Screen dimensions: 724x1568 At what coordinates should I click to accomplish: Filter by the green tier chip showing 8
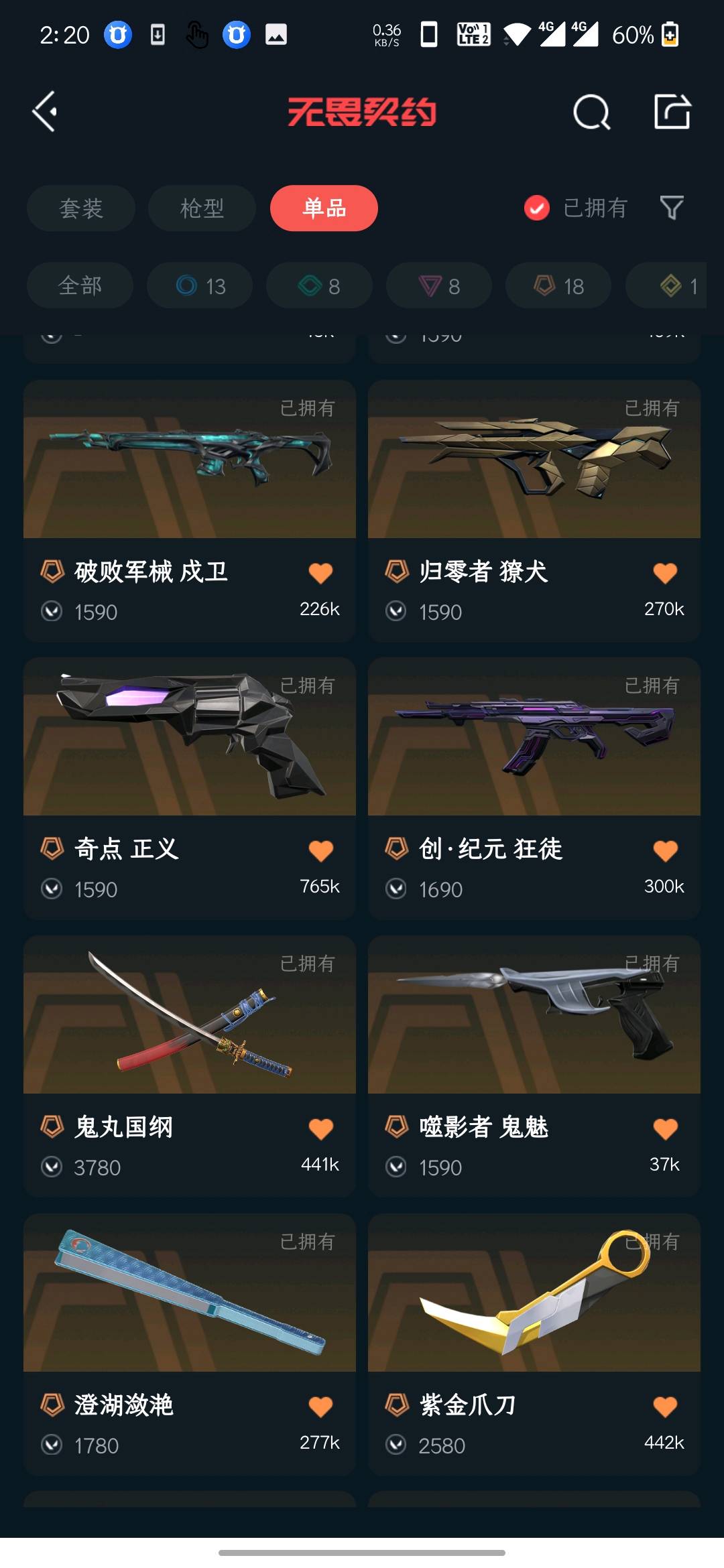319,286
